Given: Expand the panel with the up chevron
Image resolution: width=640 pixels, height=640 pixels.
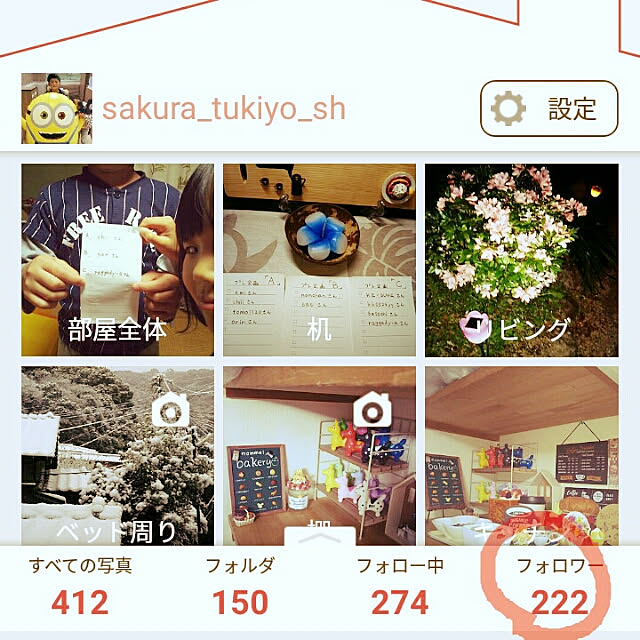Looking at the screenshot, I should (319, 535).
